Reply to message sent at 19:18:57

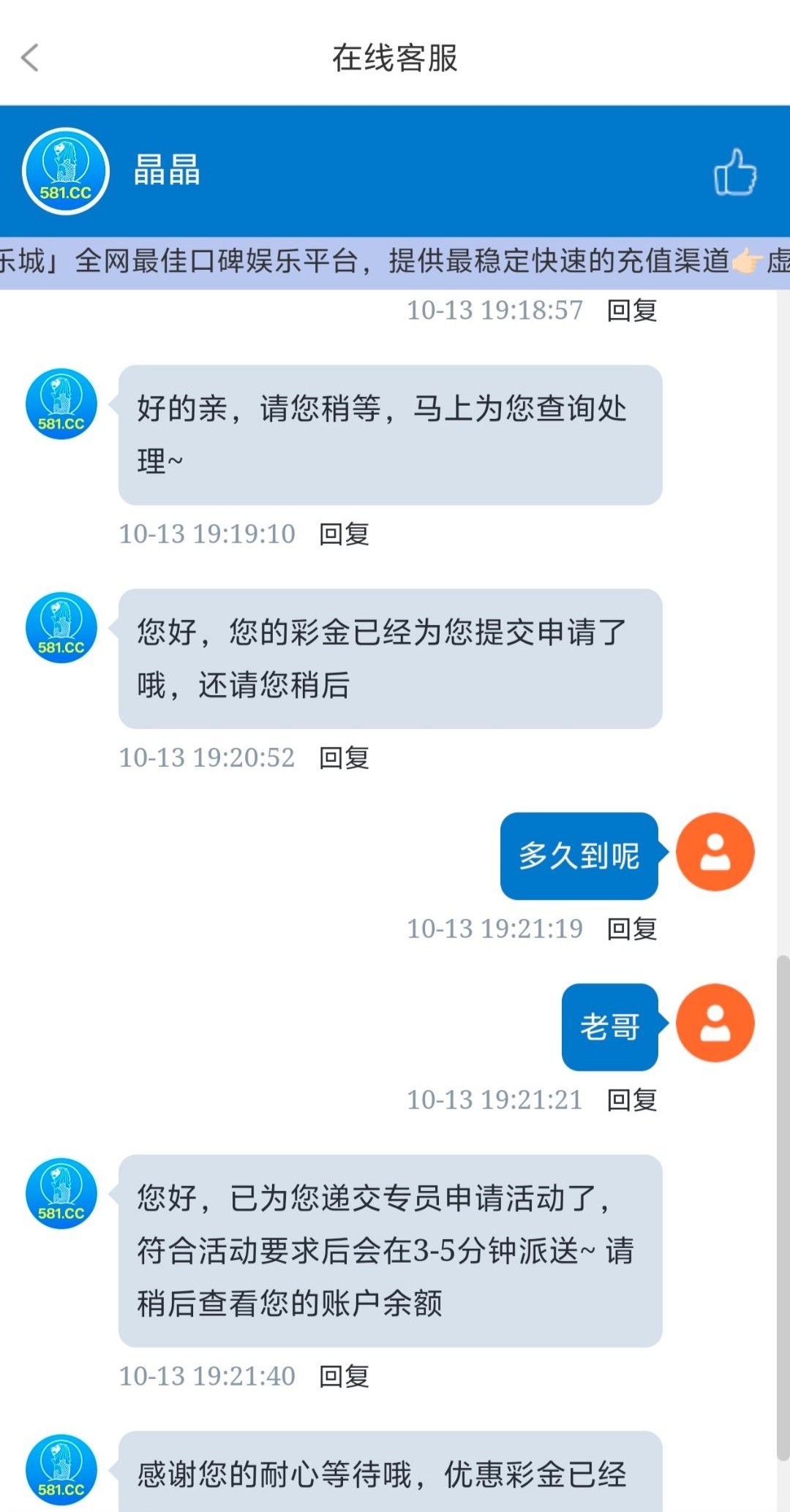(632, 311)
